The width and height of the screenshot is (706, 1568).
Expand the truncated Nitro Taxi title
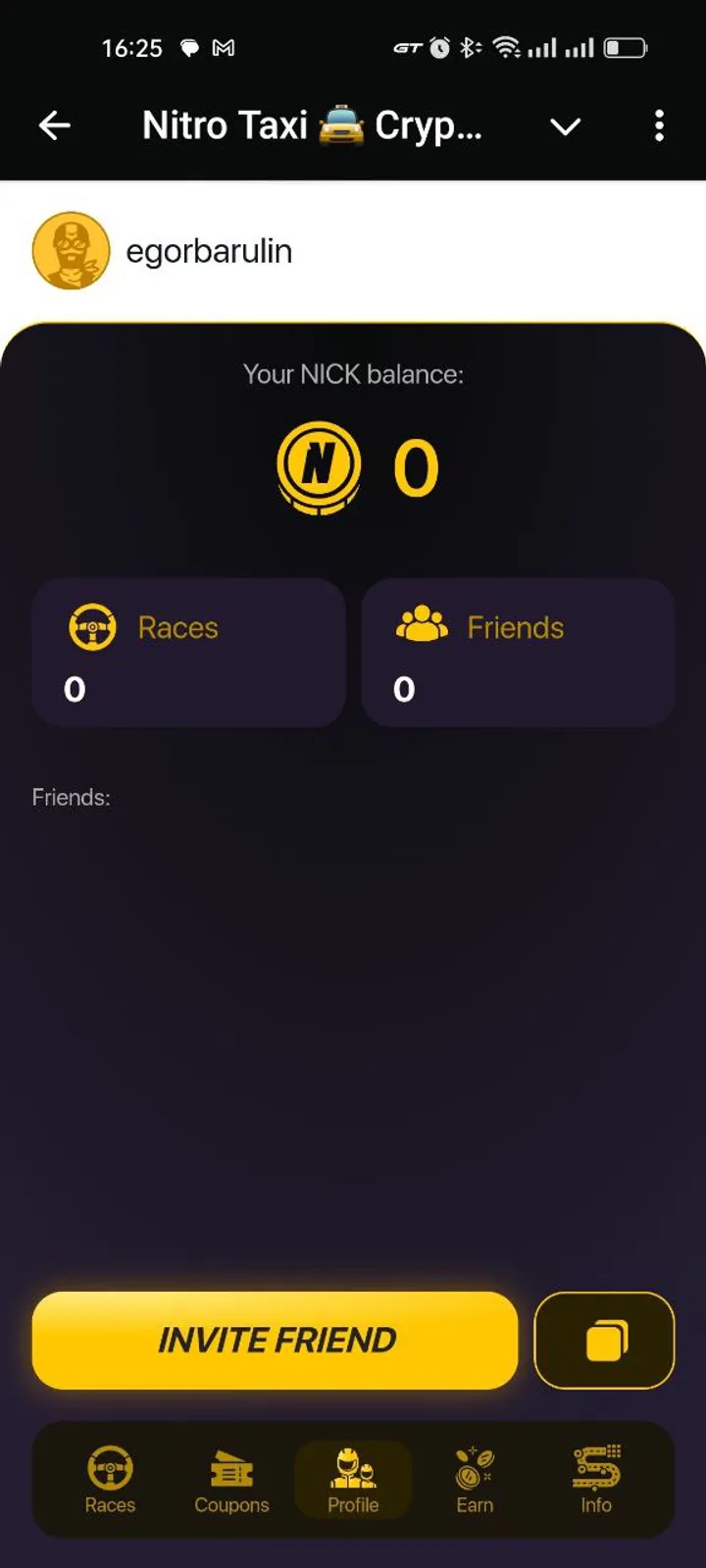click(x=312, y=124)
